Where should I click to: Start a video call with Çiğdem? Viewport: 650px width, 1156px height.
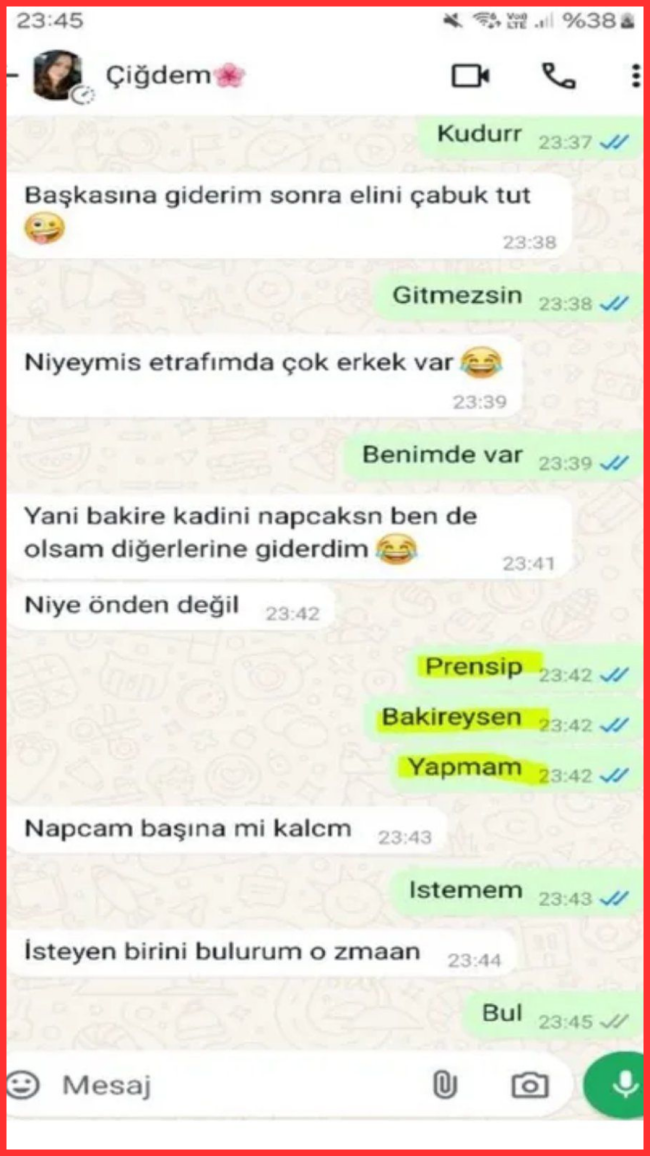click(470, 76)
